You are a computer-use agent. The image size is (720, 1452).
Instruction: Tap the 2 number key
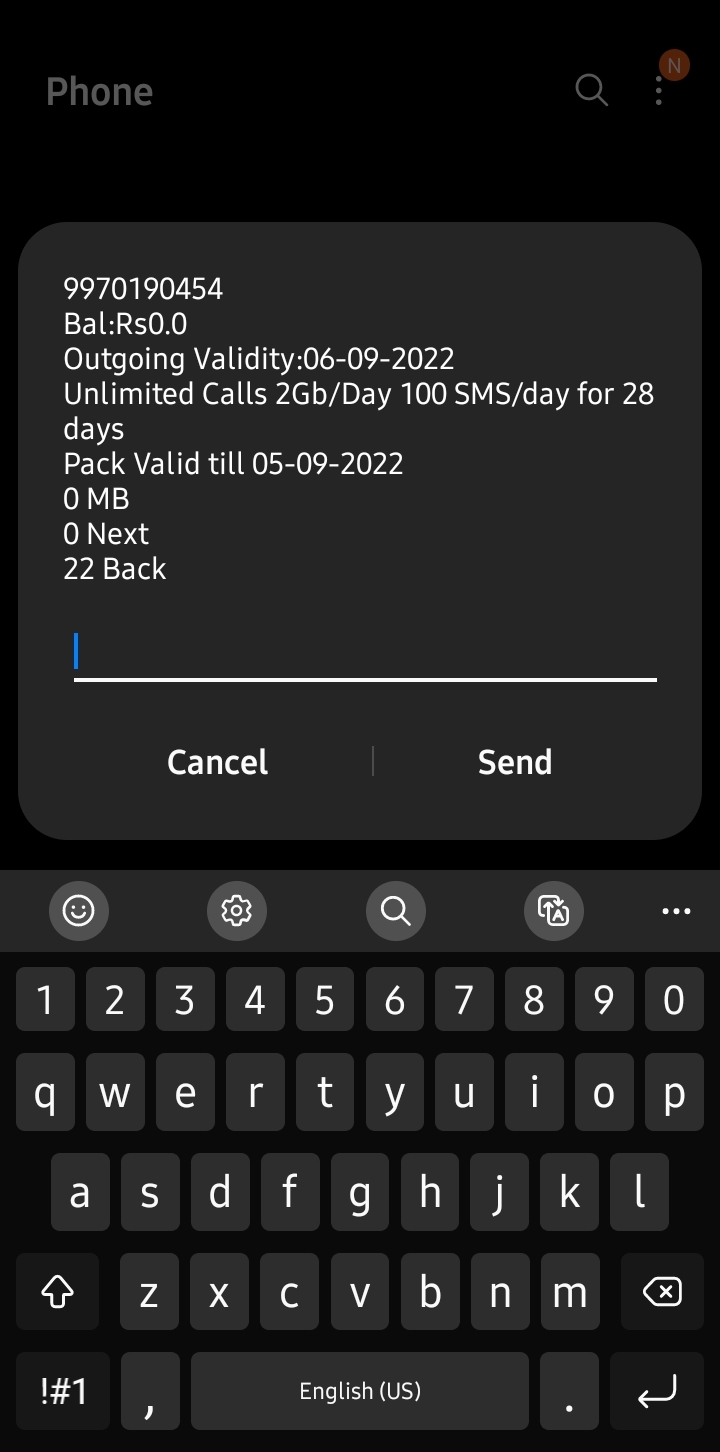click(x=115, y=1000)
